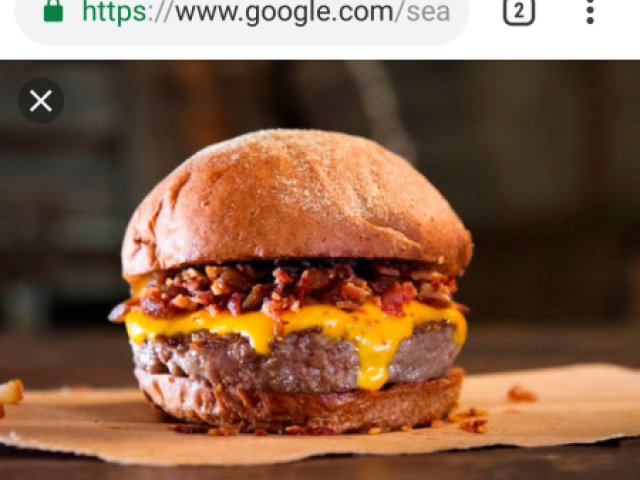Close the burger image preview
This screenshot has width=640, height=480.
point(41,101)
